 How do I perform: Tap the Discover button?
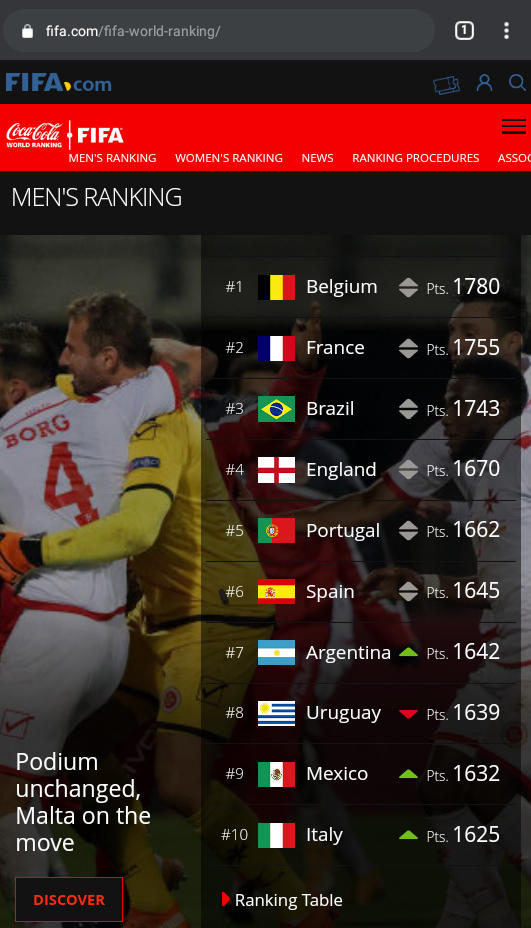[69, 900]
